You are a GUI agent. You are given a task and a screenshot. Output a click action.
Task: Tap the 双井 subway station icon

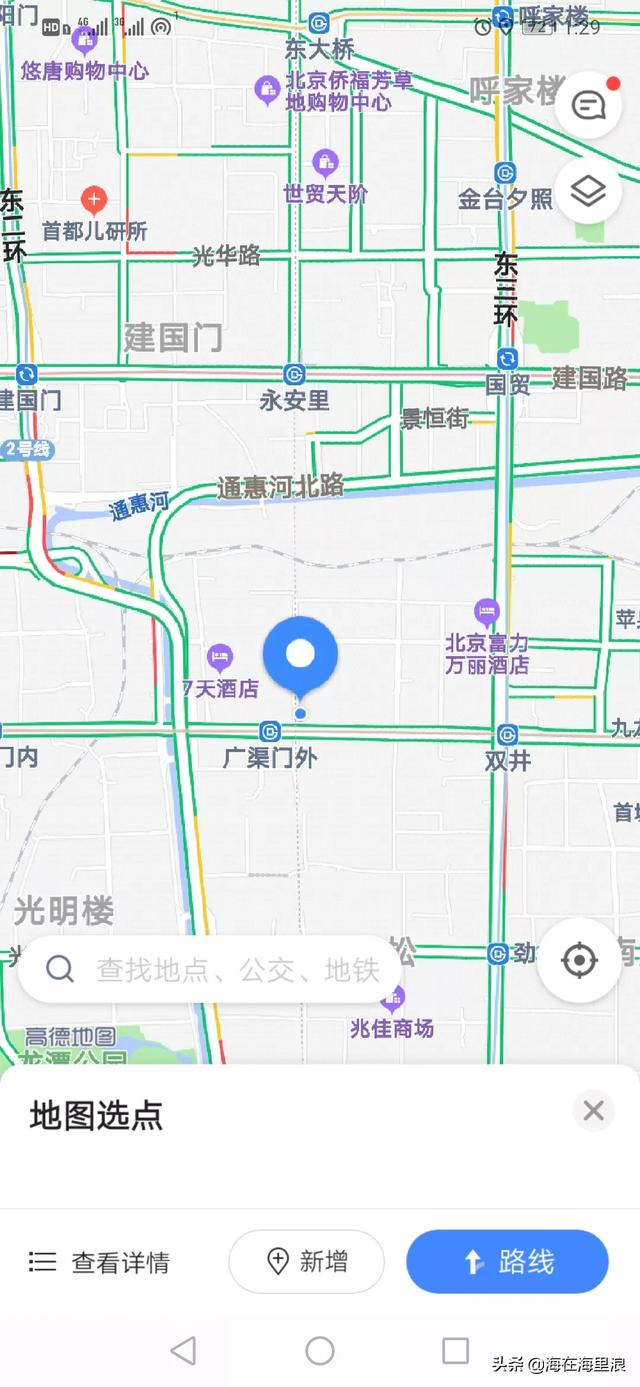click(507, 735)
